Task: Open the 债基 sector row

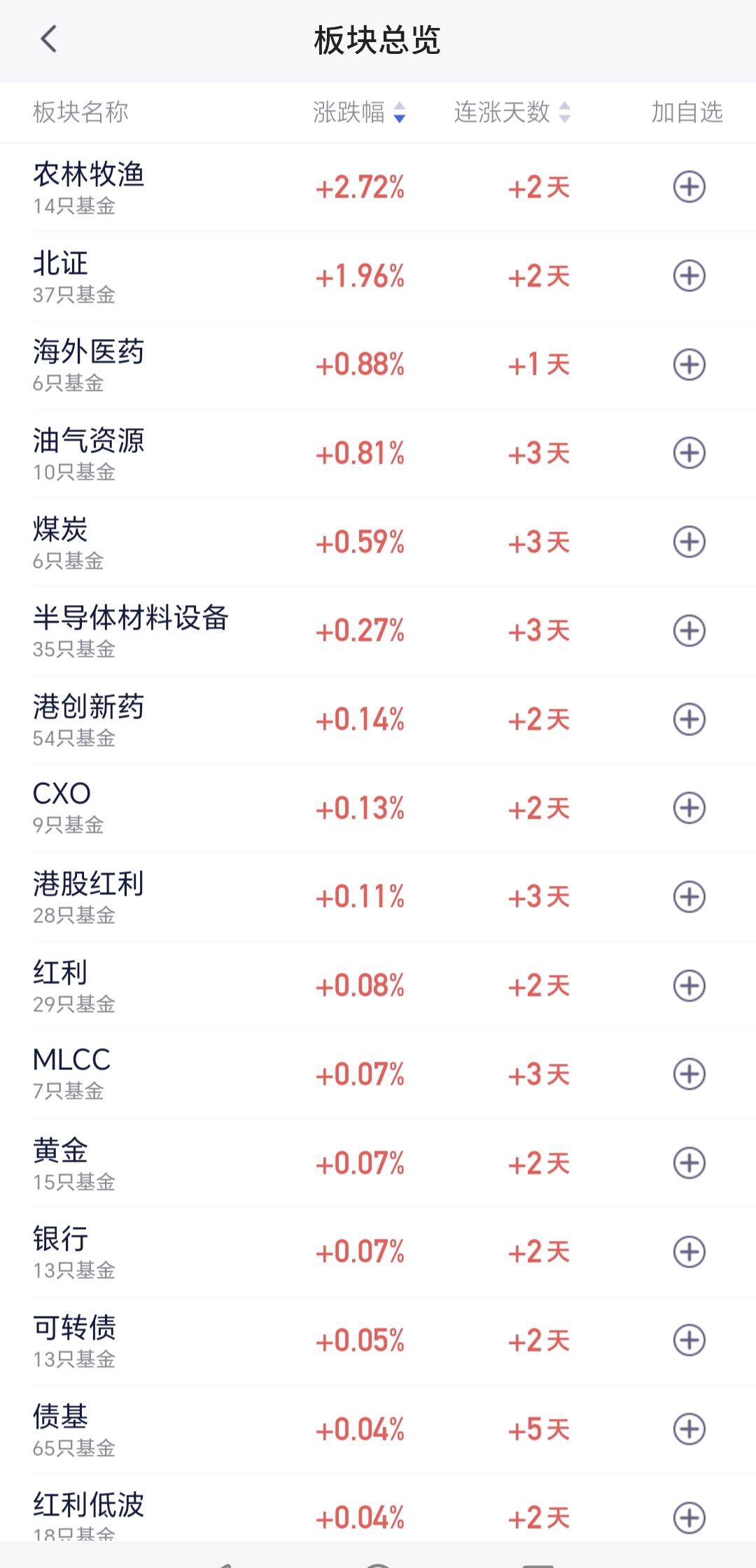Action: pos(378,1429)
